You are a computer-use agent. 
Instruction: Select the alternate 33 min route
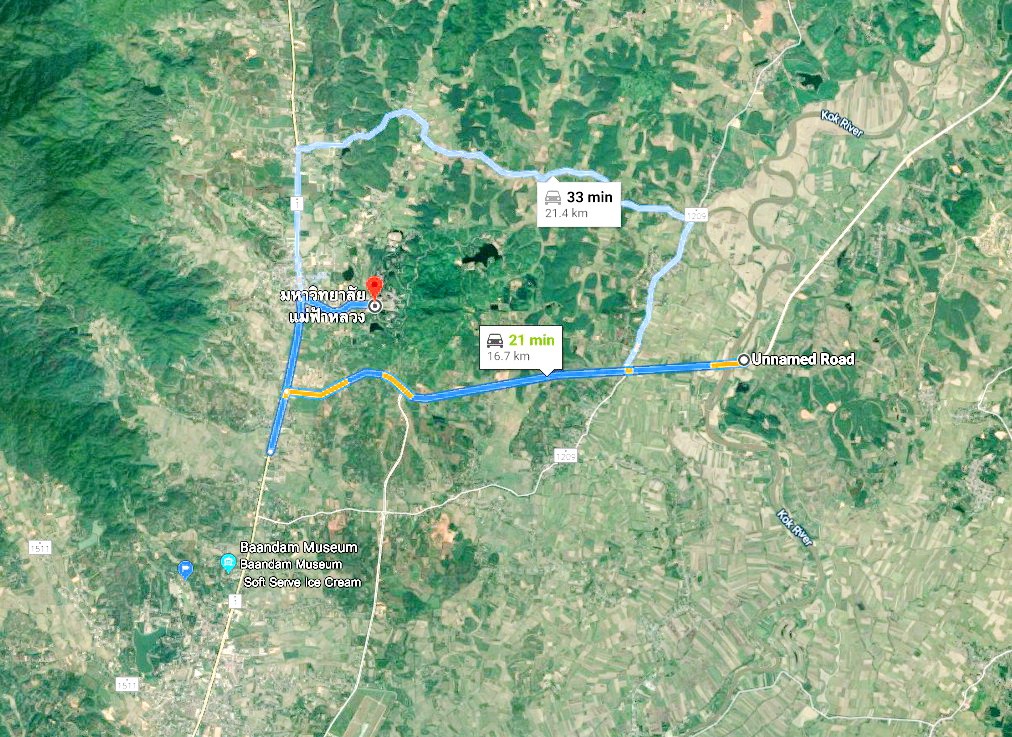[x=579, y=204]
